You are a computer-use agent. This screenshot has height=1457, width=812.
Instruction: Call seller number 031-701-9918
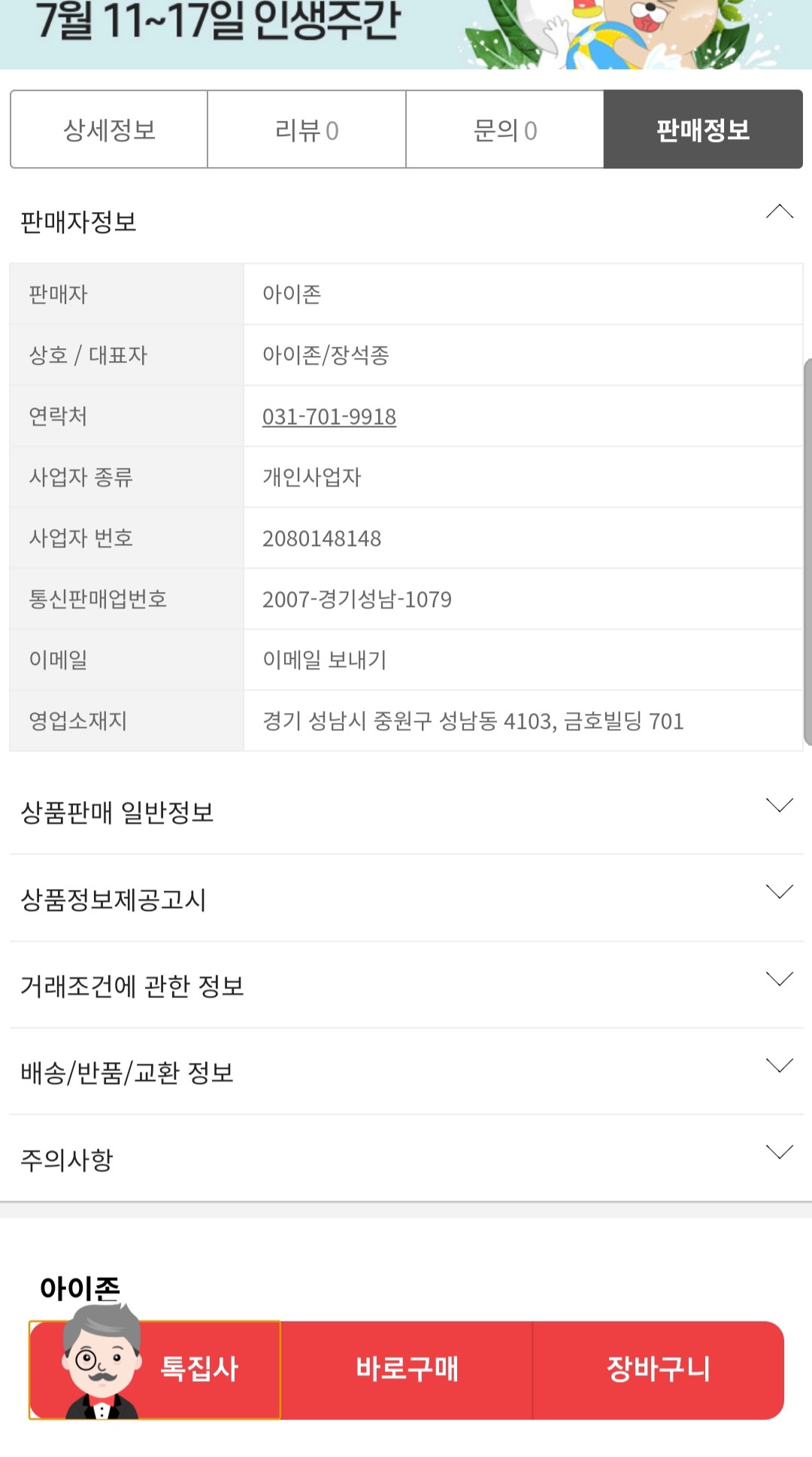coord(329,417)
